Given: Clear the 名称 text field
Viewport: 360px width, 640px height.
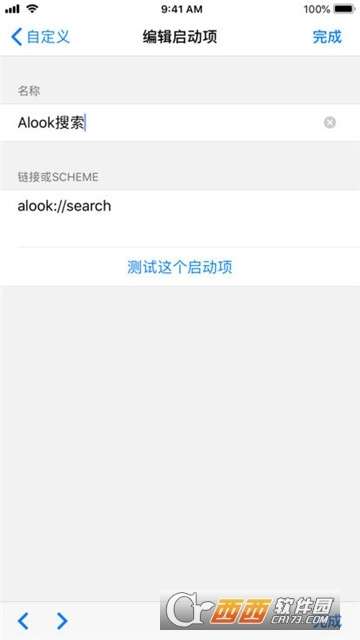Looking at the screenshot, I should coord(330,122).
